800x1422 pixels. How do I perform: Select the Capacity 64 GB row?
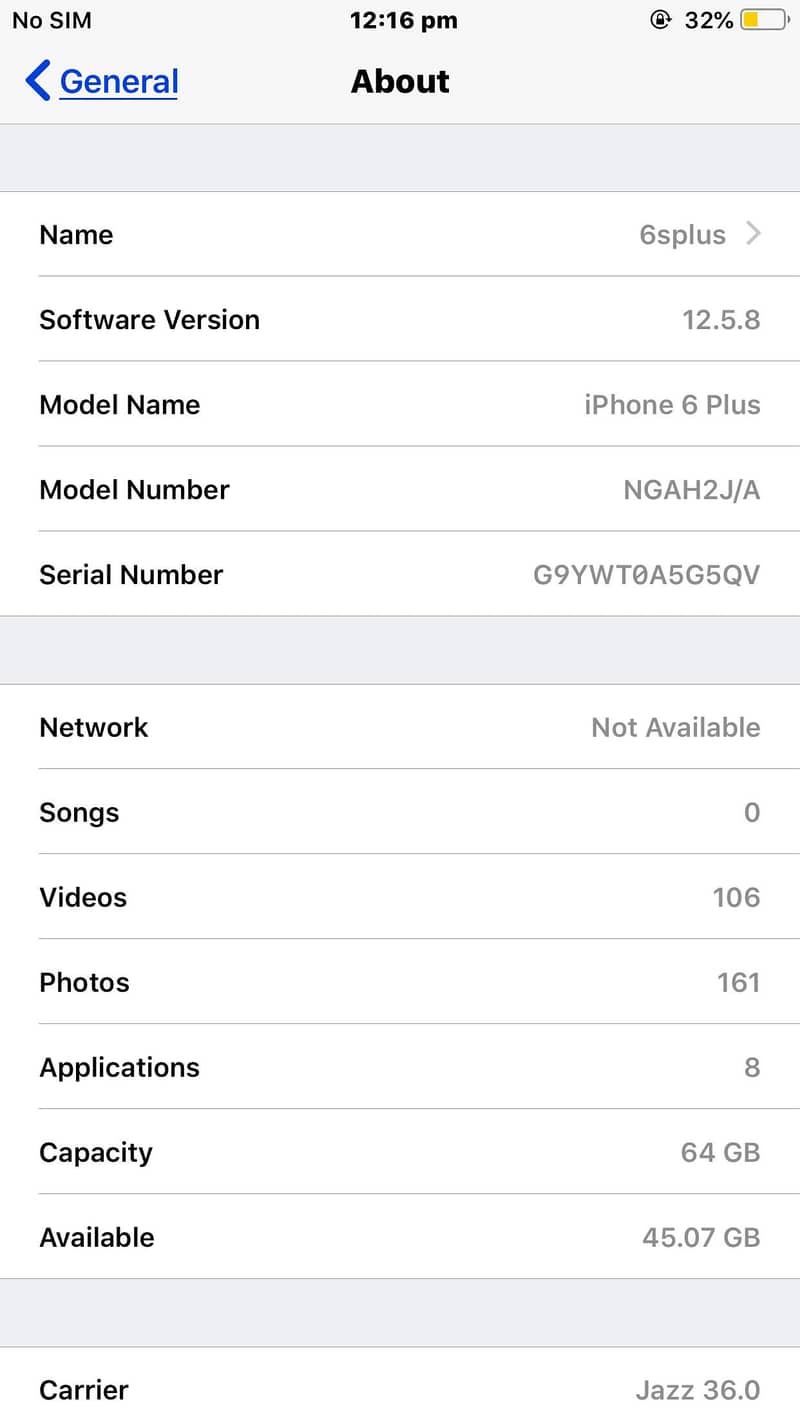[x=400, y=1152]
